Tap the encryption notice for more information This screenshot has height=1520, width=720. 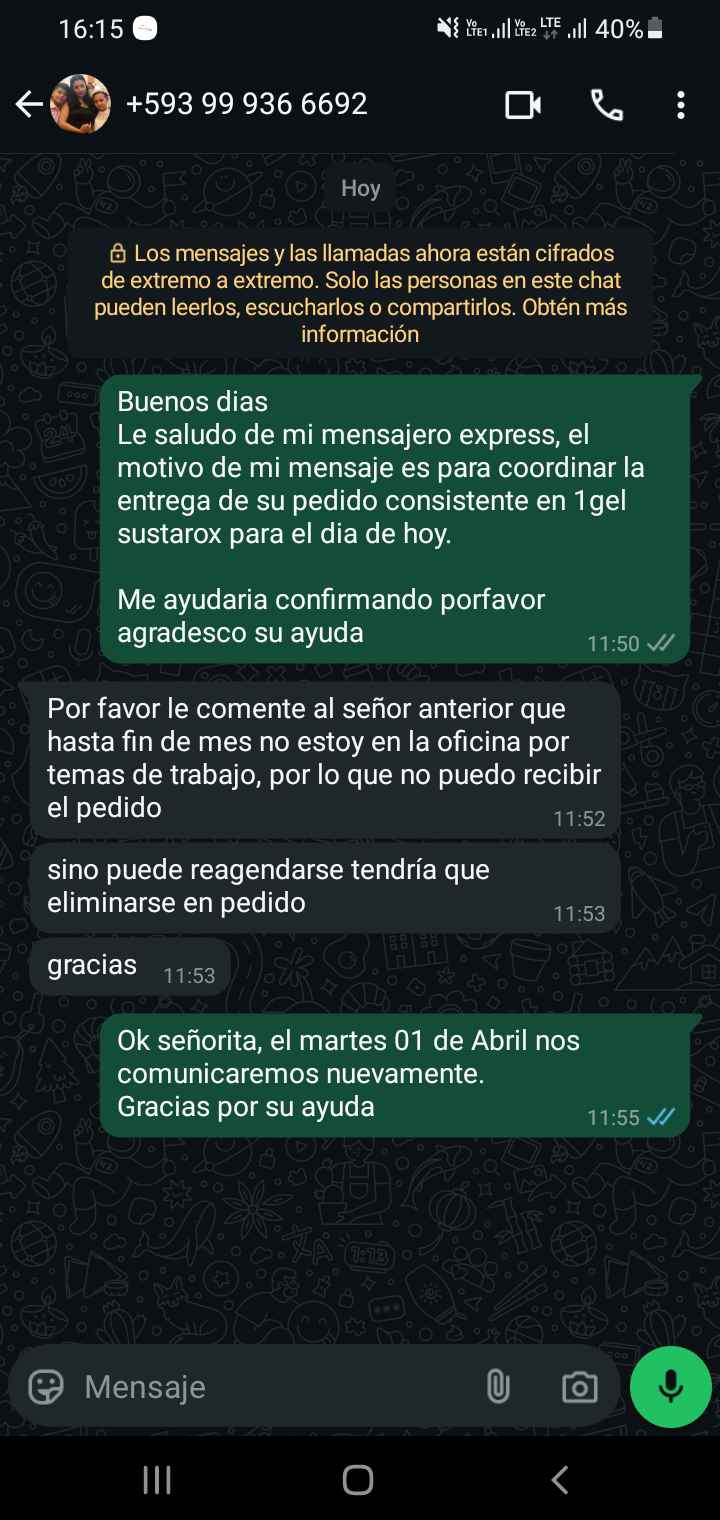click(360, 294)
